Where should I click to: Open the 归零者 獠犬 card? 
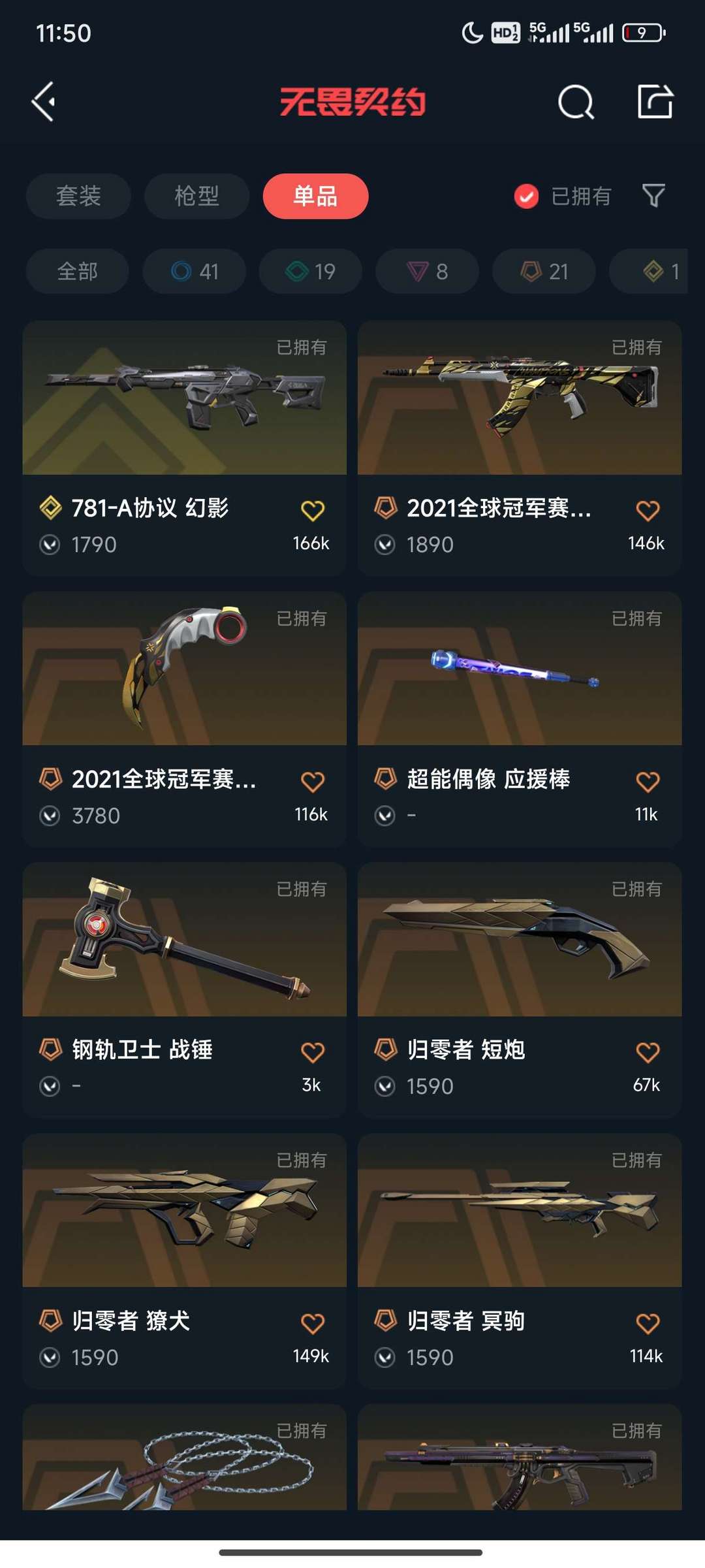[x=185, y=1261]
